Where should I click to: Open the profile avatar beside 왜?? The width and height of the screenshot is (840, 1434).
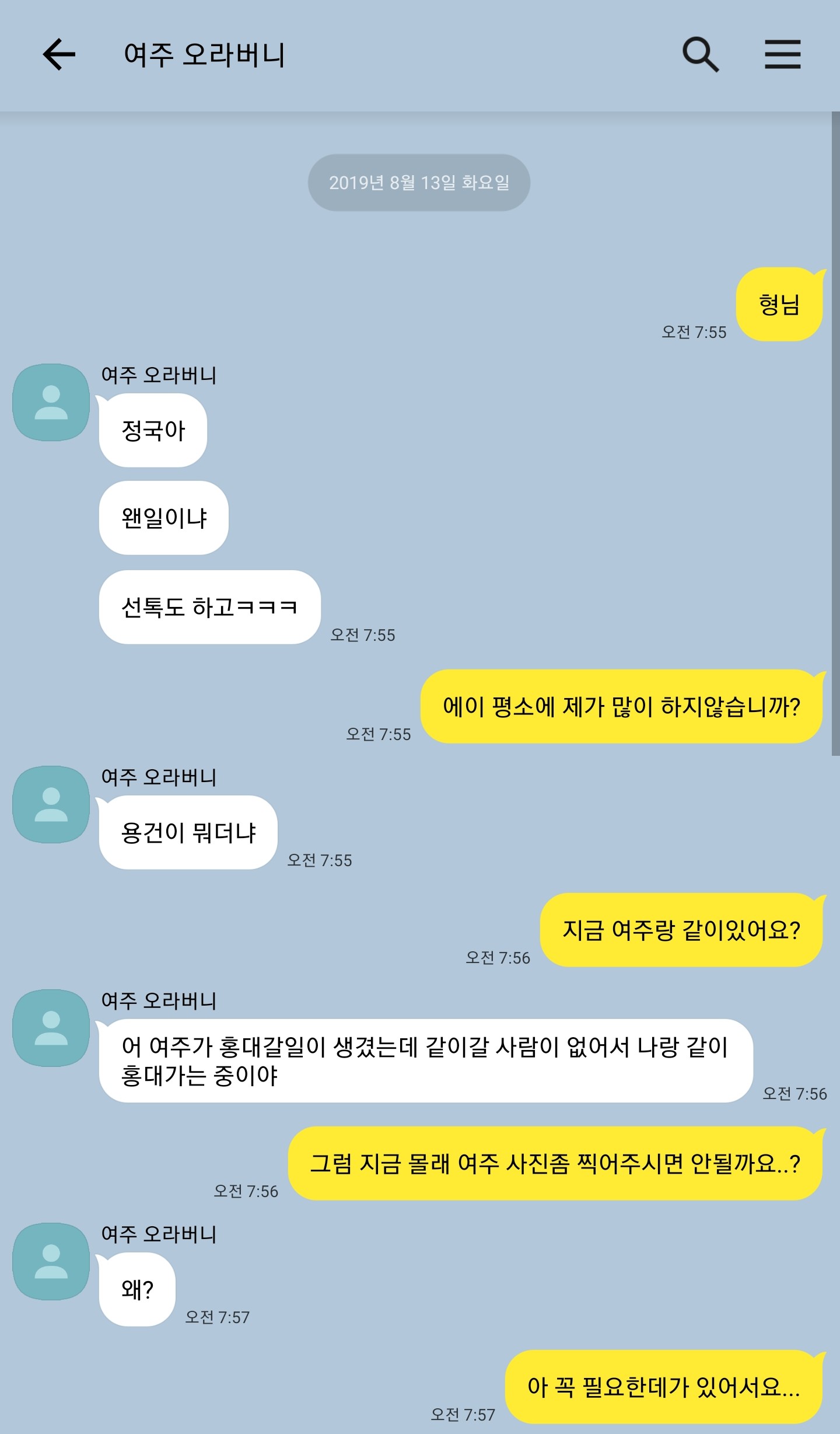(x=51, y=1262)
